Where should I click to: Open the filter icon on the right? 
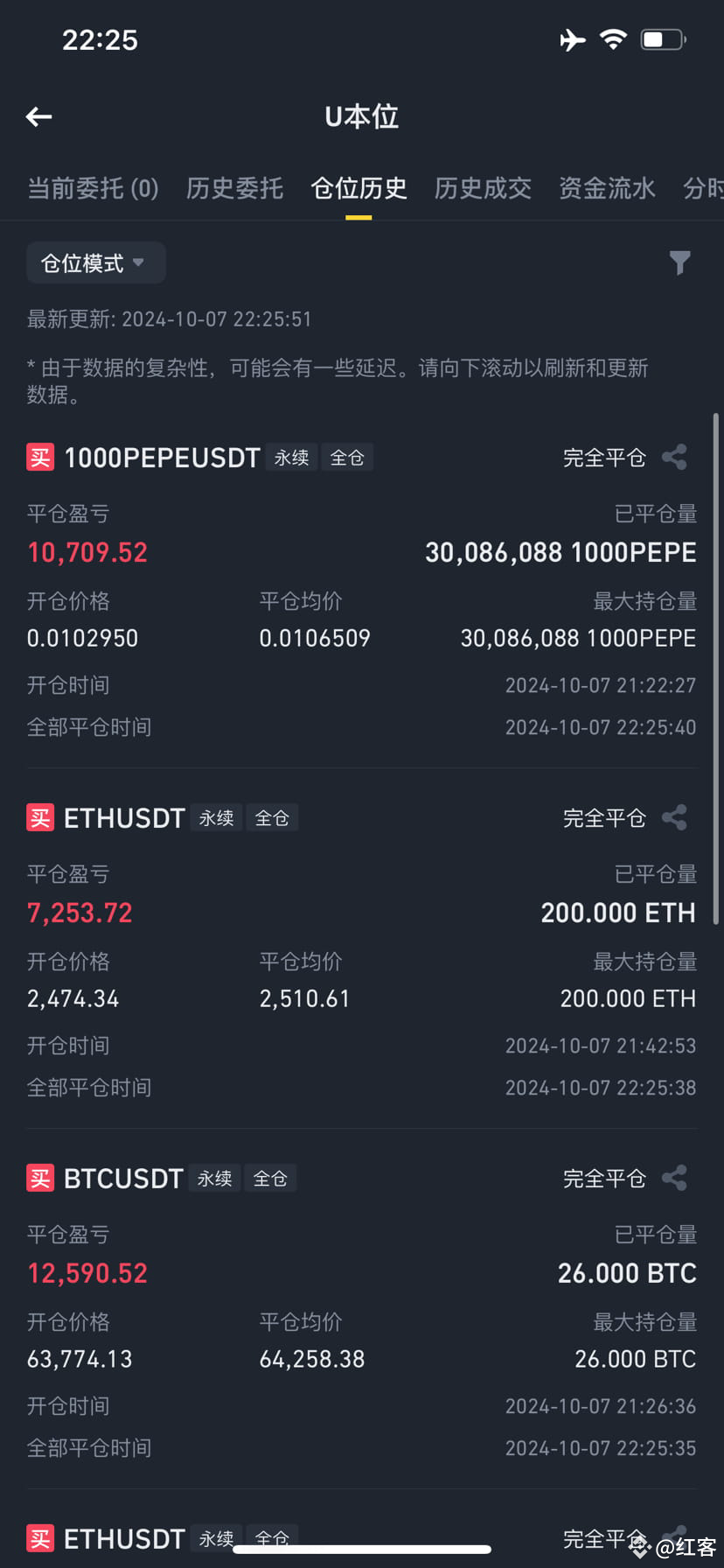point(681,262)
